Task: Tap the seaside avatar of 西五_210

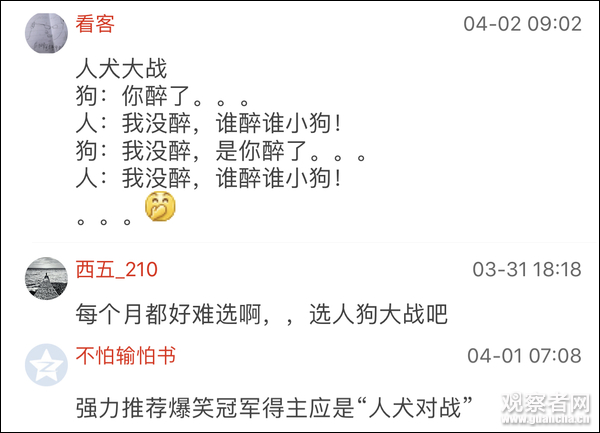Action: coord(46,278)
